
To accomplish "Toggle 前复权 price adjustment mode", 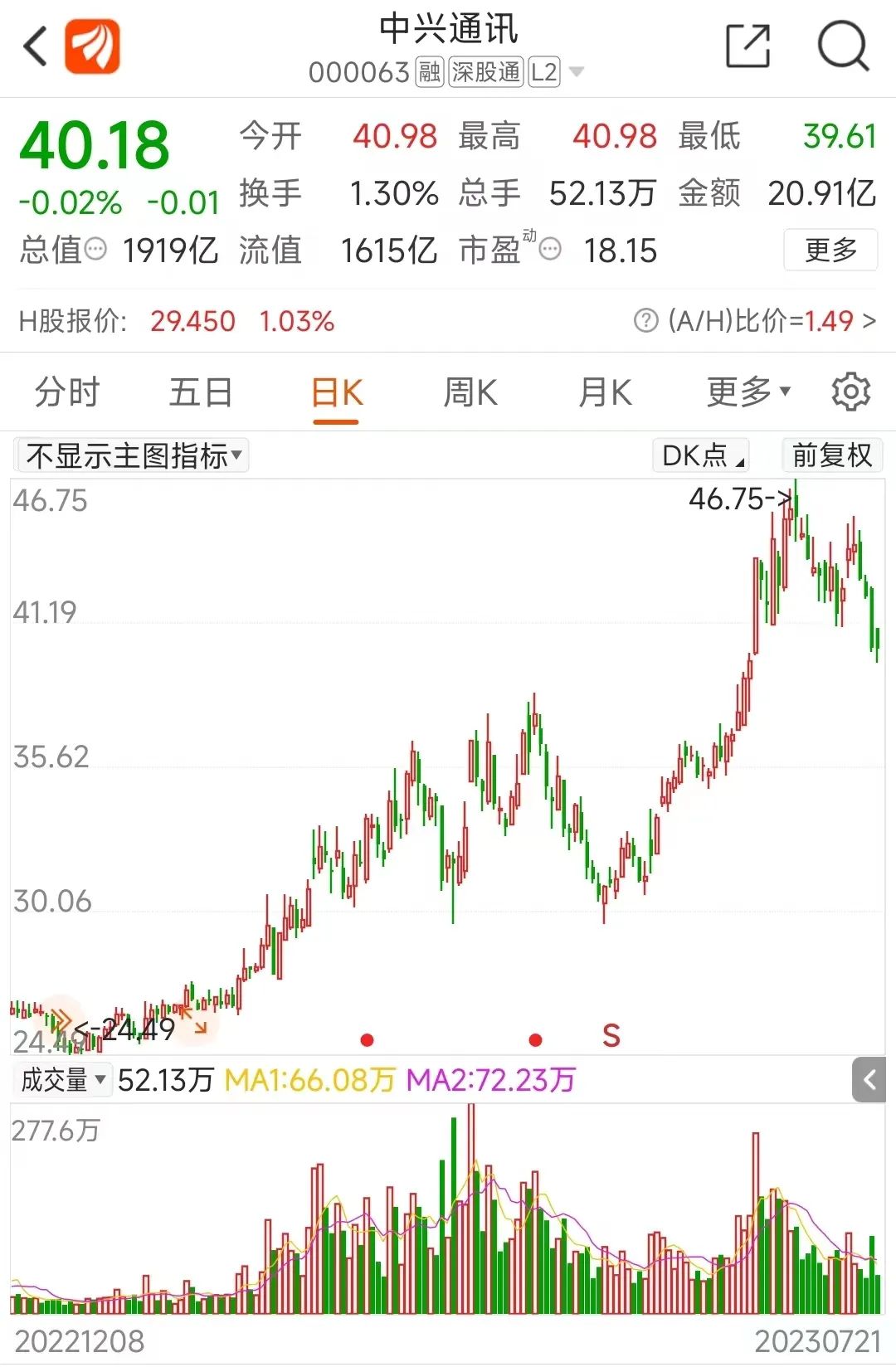I will coord(832,455).
